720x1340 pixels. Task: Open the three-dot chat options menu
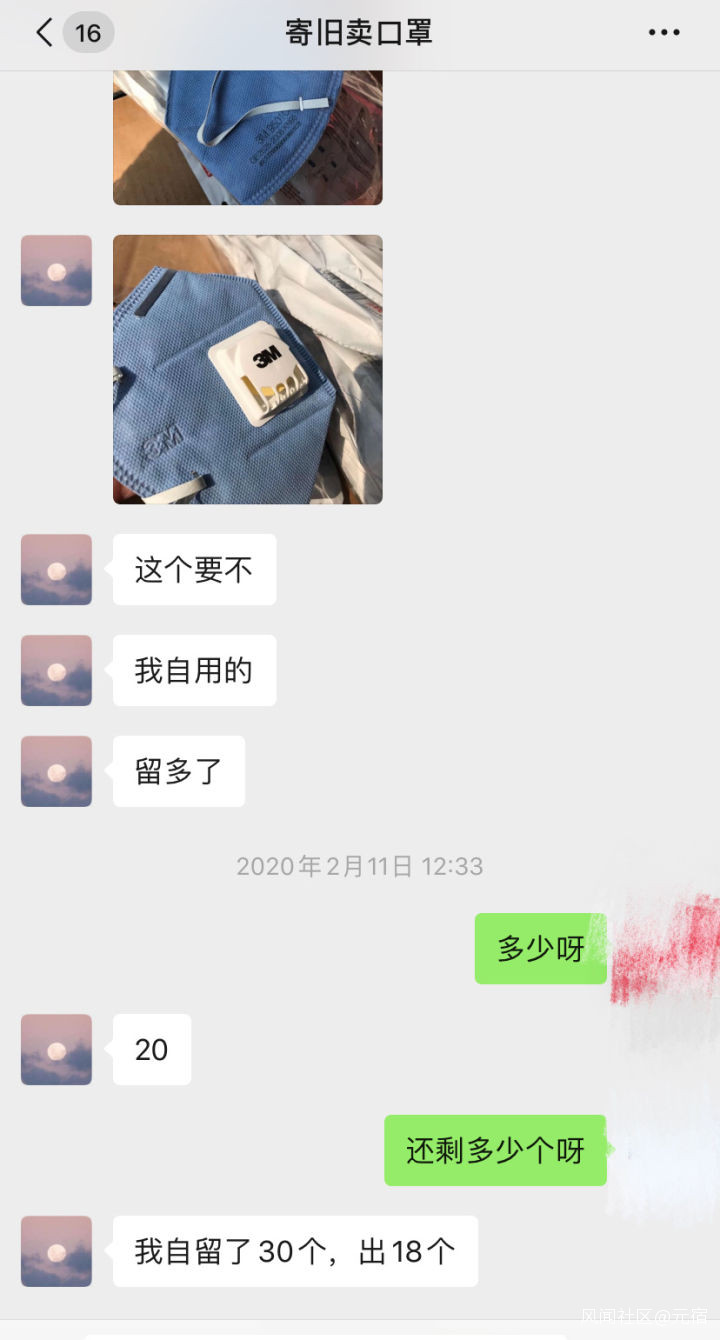point(664,33)
